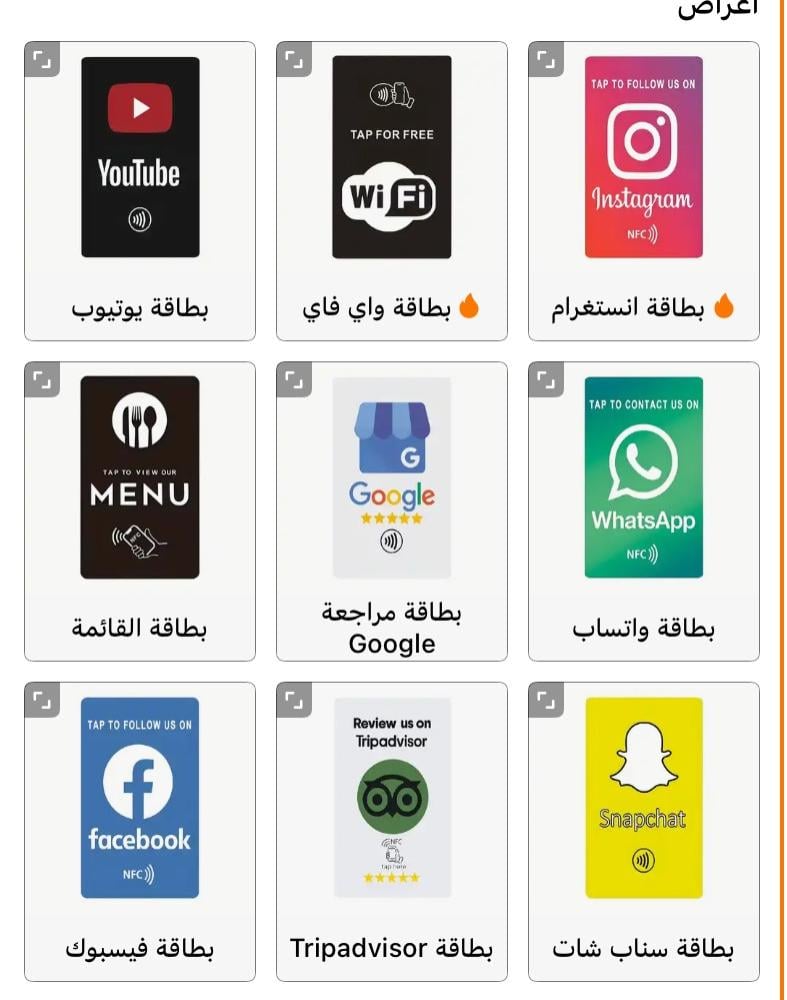Expand the WhatsApp card image
Viewport: 787px width, 1000px height.
[546, 380]
